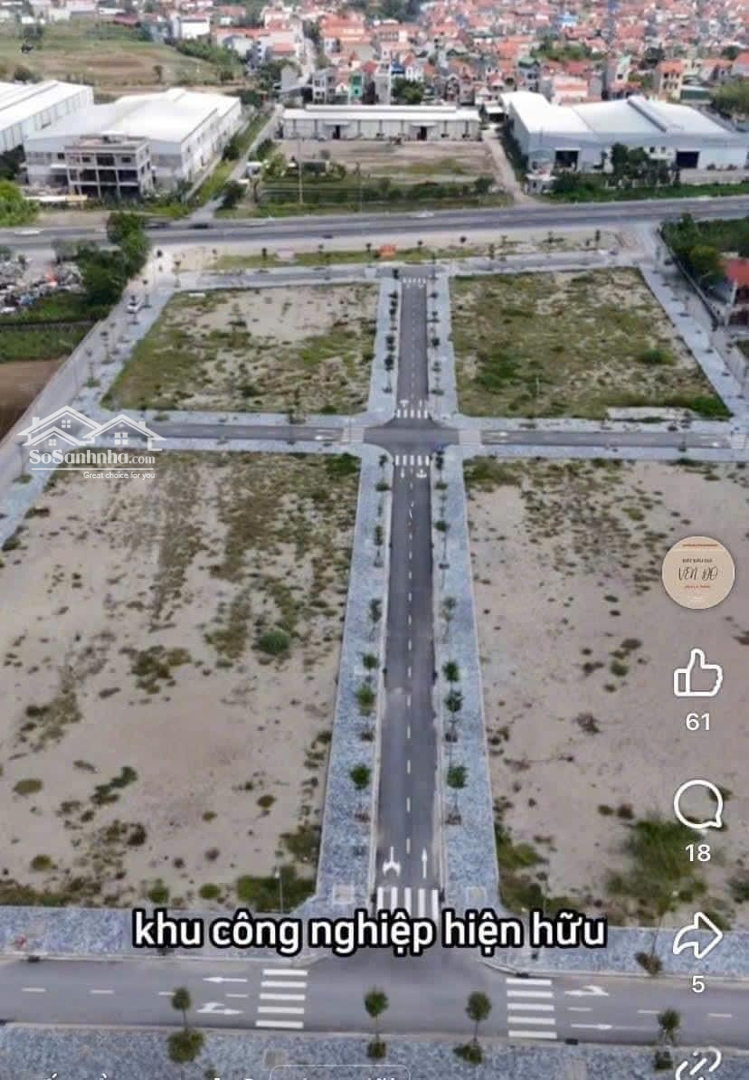749x1080 pixels.
Task: Open the poster's profile avatar
Action: pos(697,572)
